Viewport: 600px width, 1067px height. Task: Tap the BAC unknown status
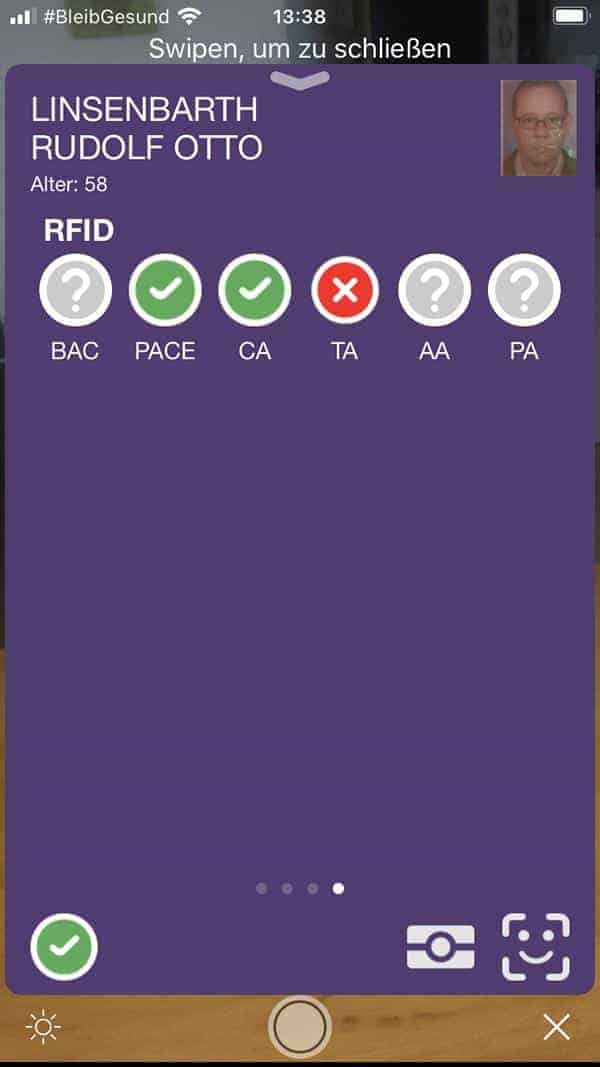click(x=76, y=291)
